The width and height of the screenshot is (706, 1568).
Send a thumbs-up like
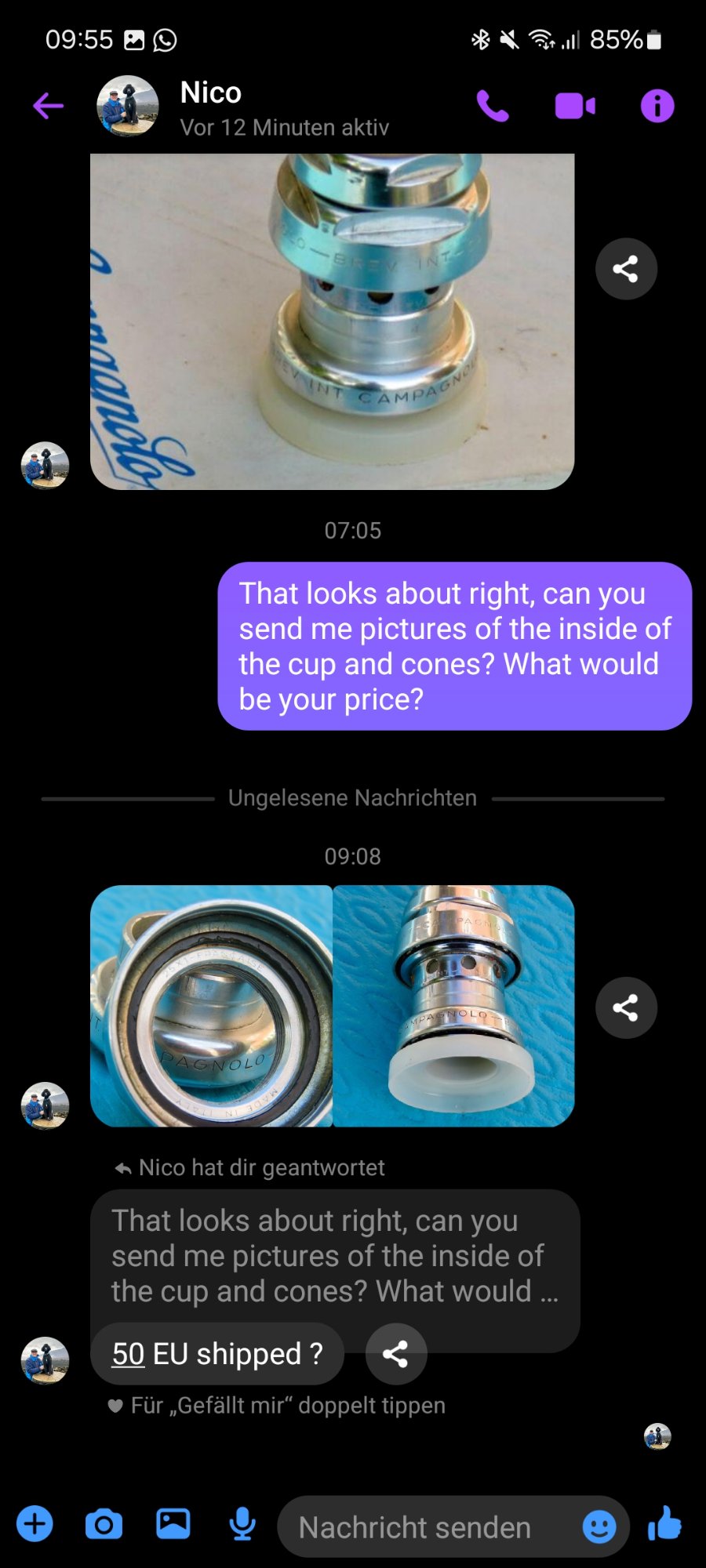pos(664,1525)
